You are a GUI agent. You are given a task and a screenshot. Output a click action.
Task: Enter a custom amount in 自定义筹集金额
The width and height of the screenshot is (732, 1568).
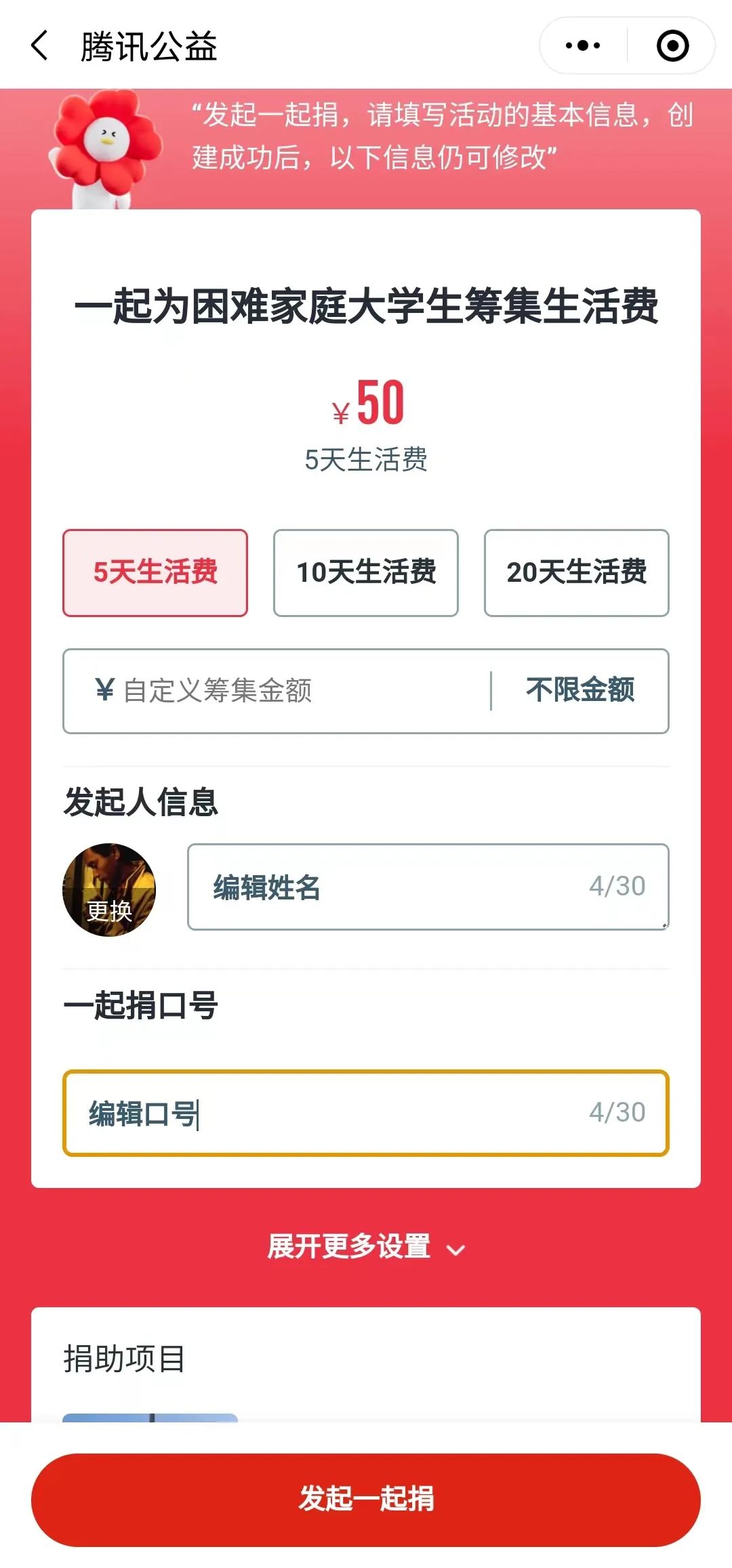pyautogui.click(x=285, y=691)
